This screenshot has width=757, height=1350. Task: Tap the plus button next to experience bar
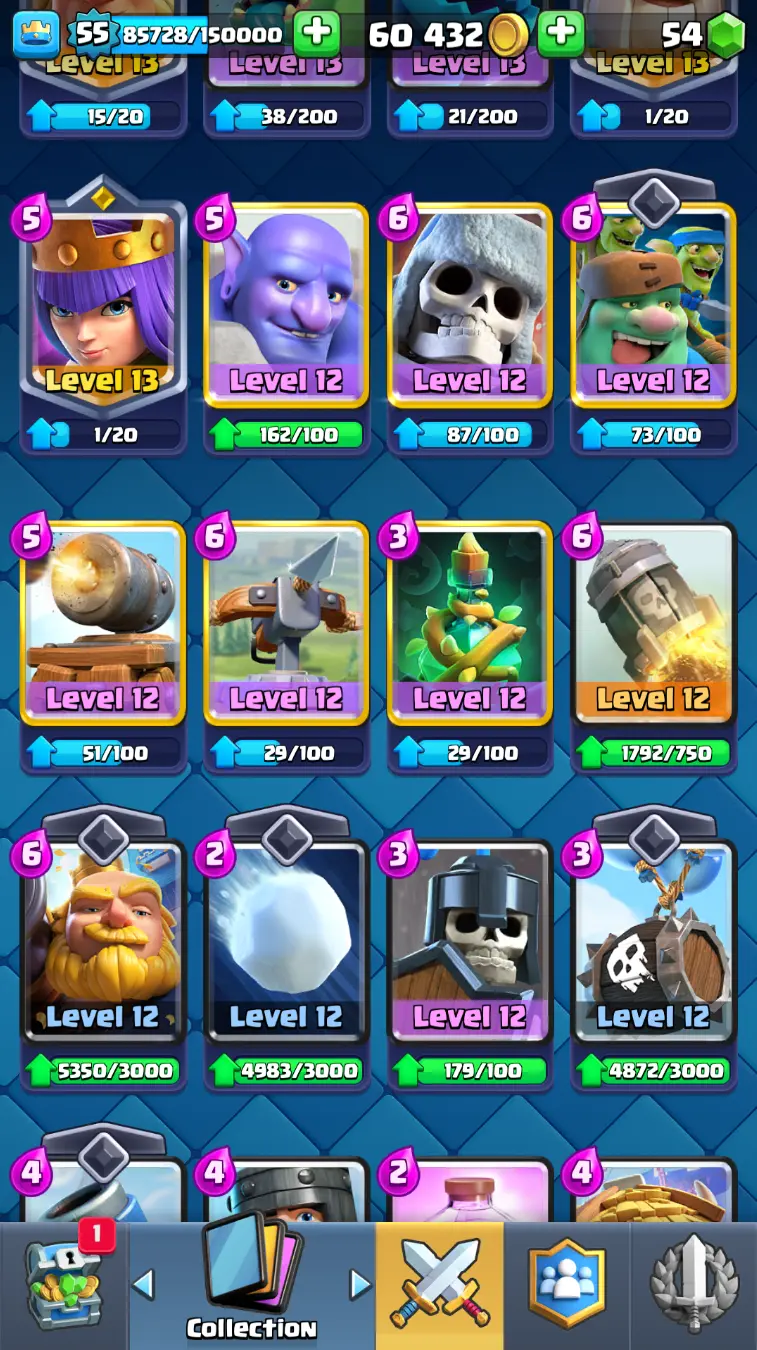point(316,33)
